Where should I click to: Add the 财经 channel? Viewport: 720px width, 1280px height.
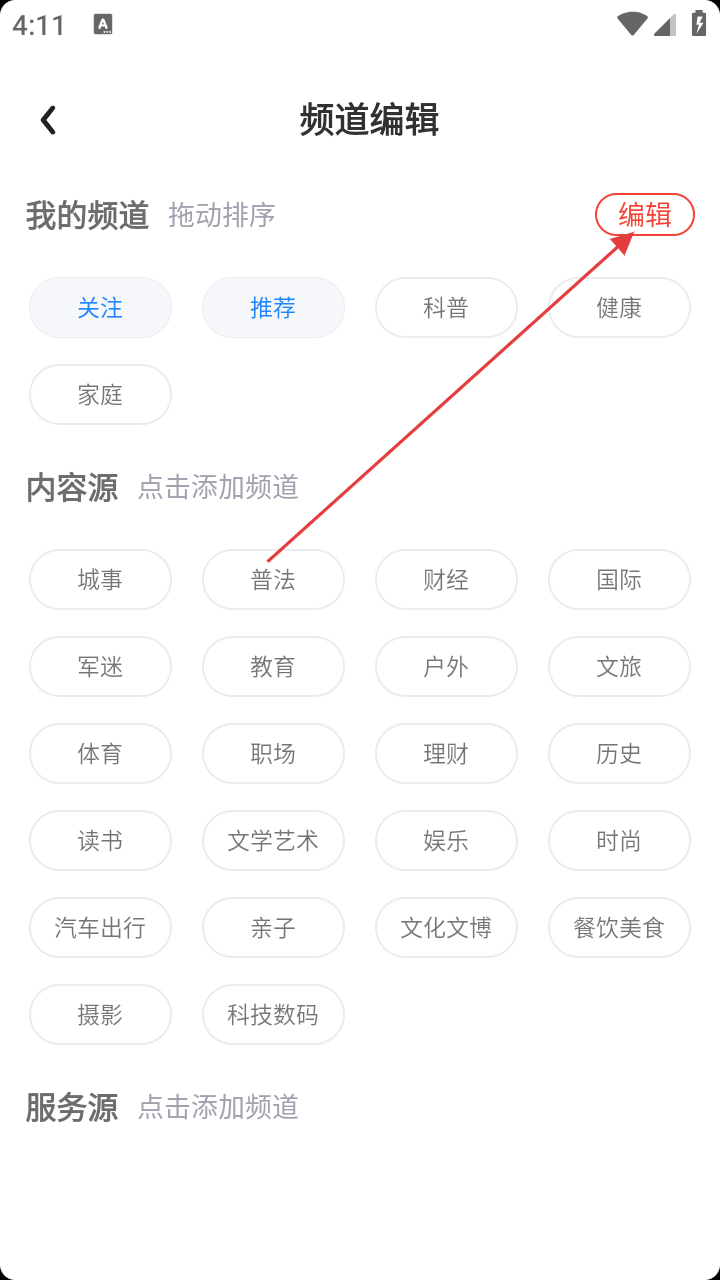(446, 580)
